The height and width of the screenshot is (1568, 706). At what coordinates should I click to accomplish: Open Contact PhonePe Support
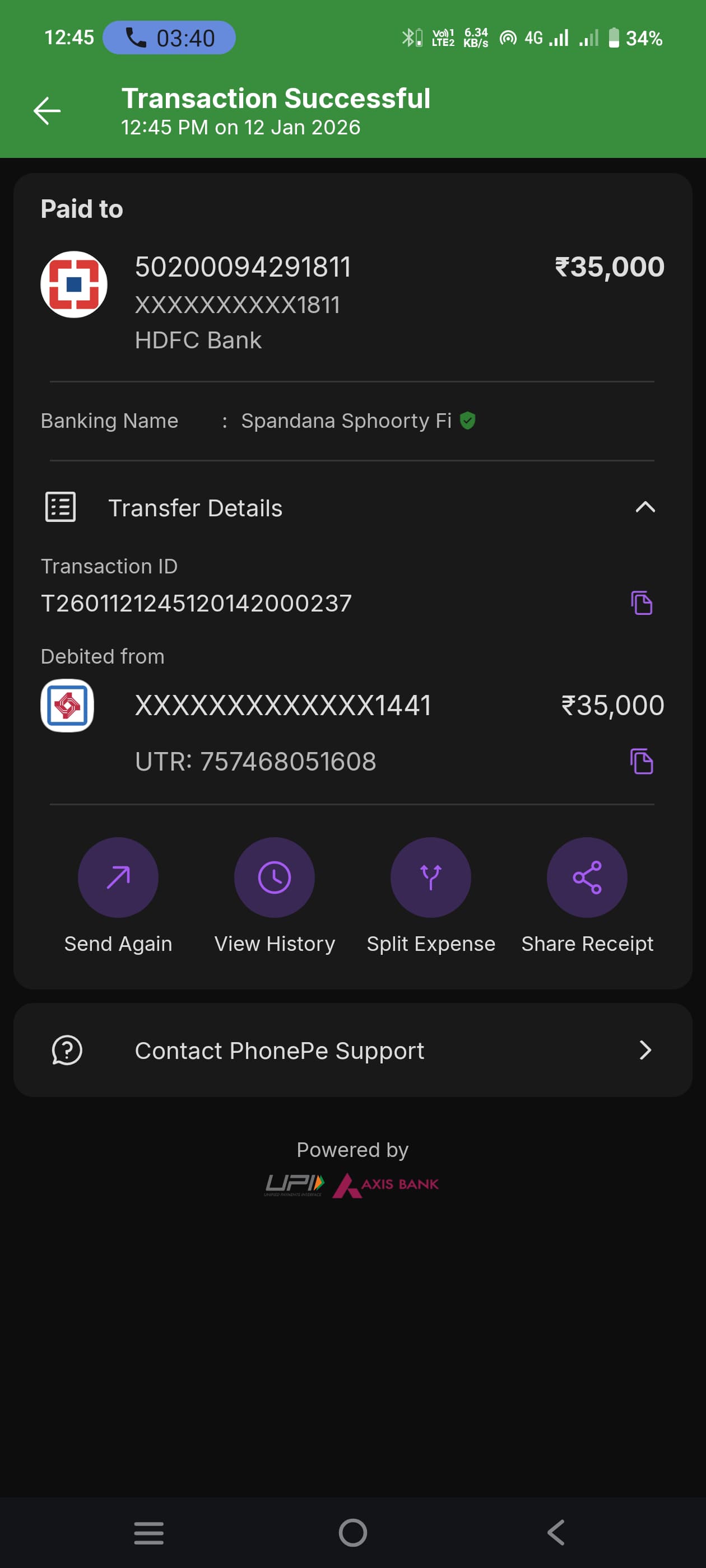tap(352, 1050)
